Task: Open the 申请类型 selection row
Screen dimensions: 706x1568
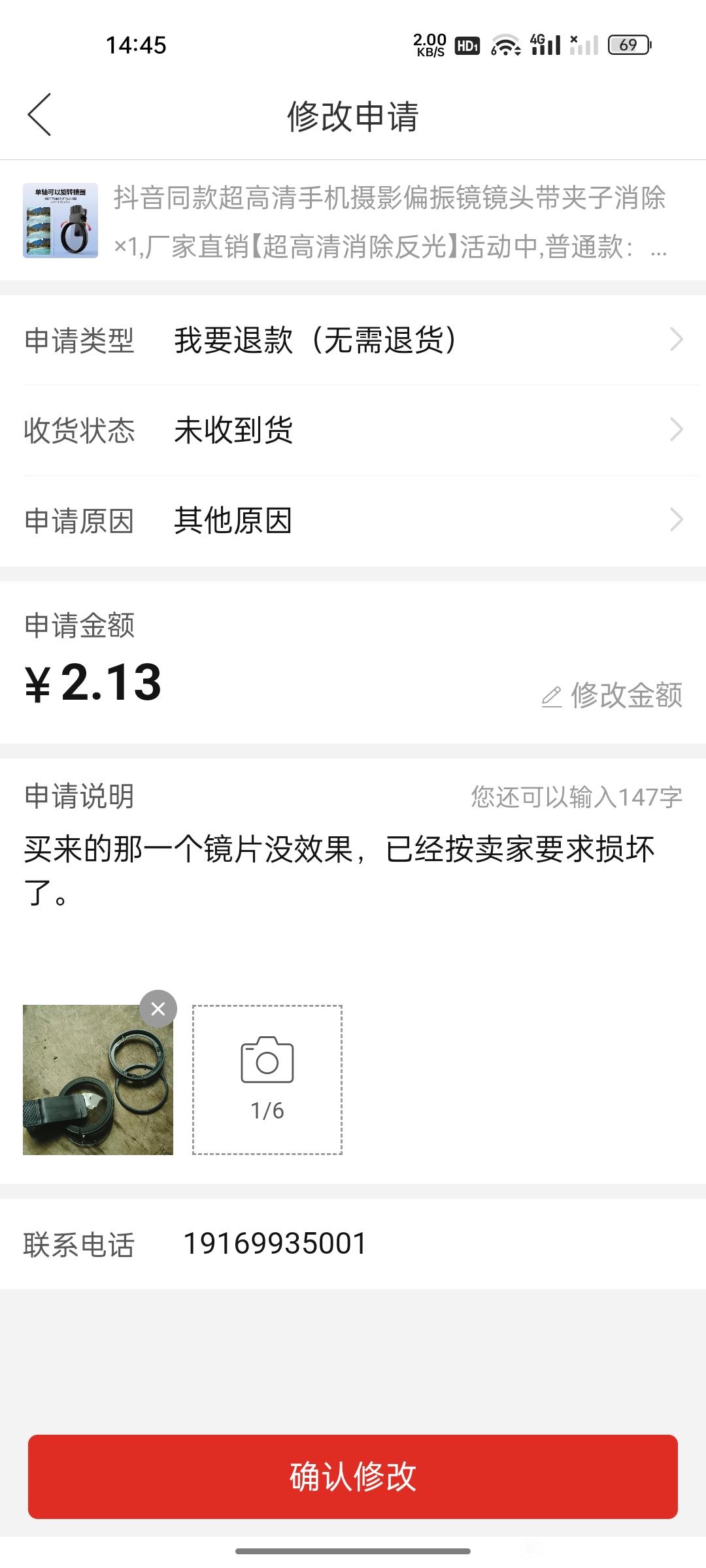Action: tap(353, 340)
